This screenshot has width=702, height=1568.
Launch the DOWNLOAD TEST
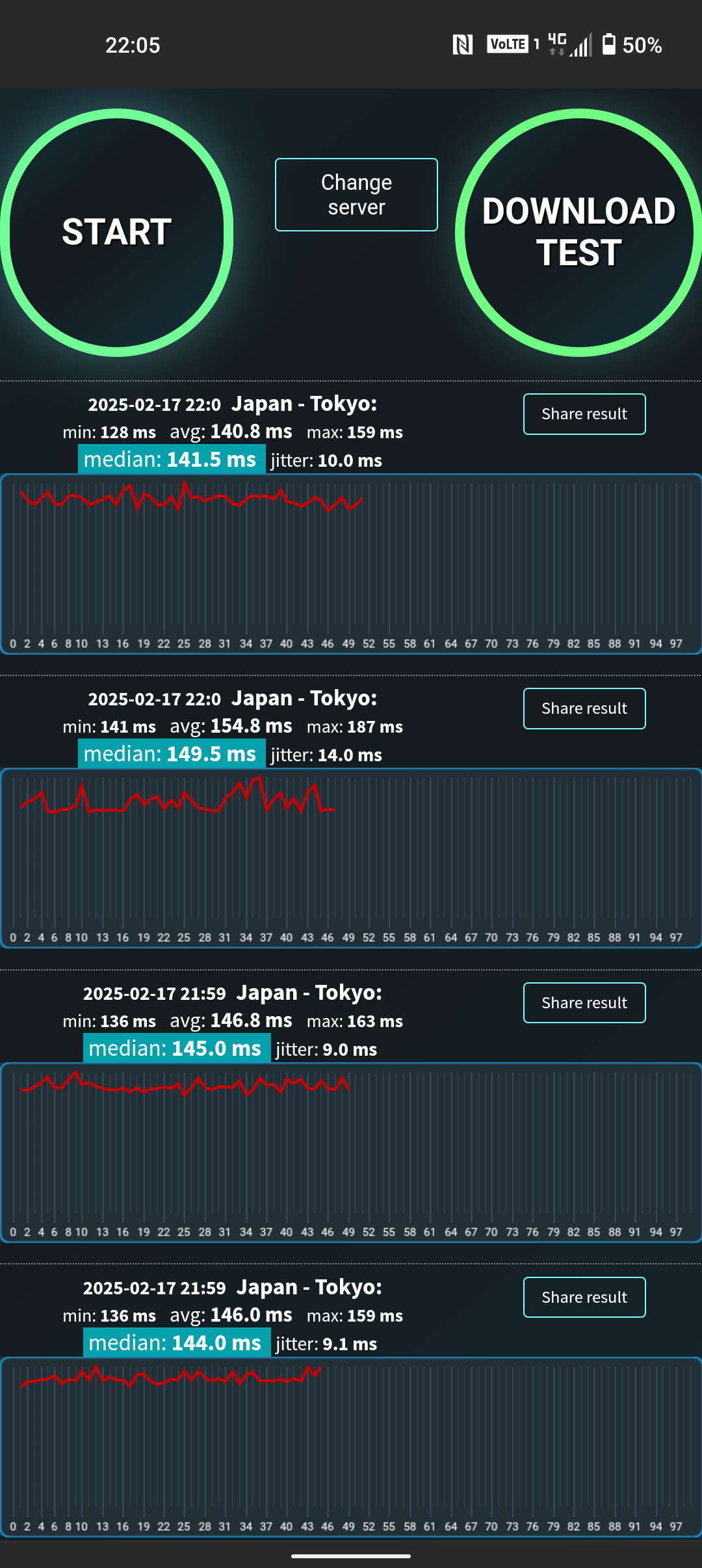(x=578, y=233)
